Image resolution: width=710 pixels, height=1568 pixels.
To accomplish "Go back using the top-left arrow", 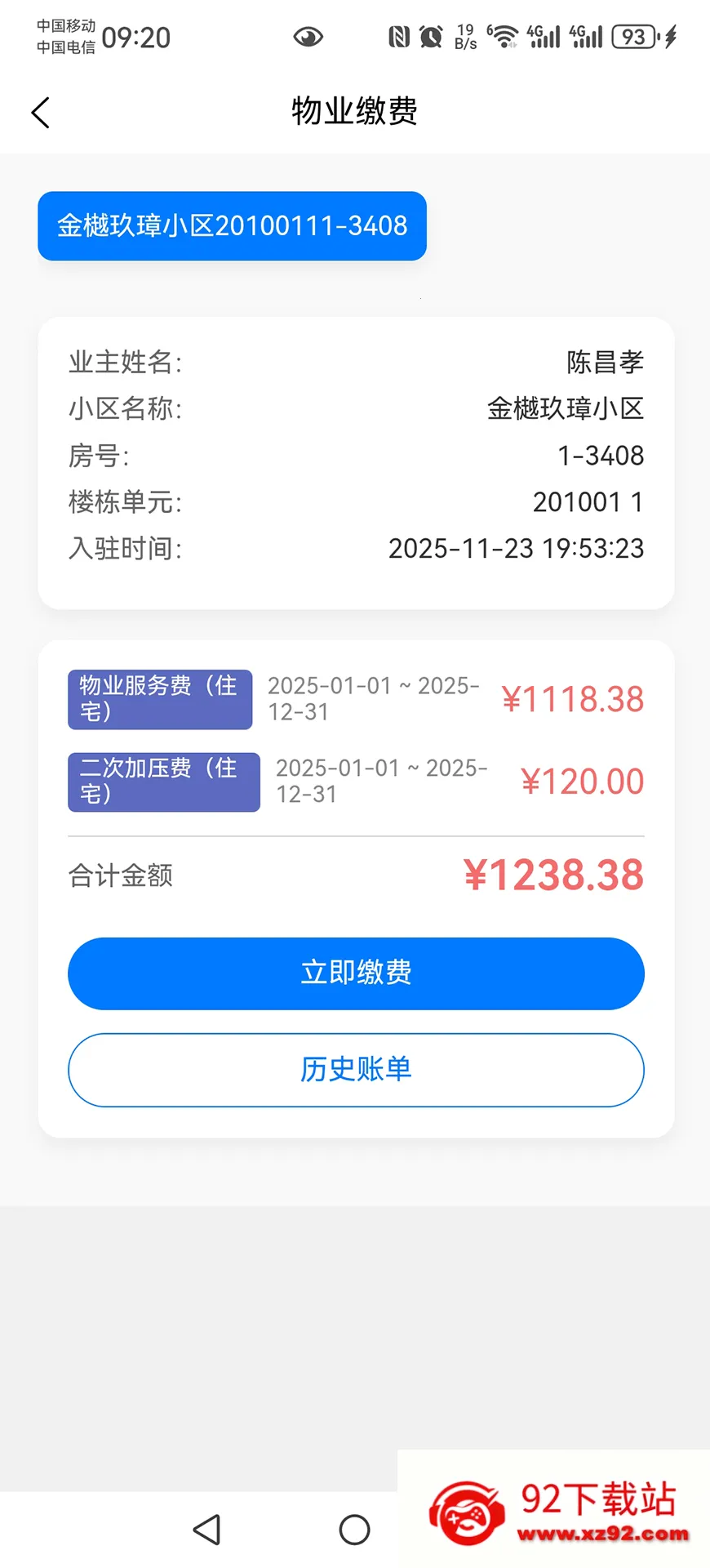I will 41,113.
